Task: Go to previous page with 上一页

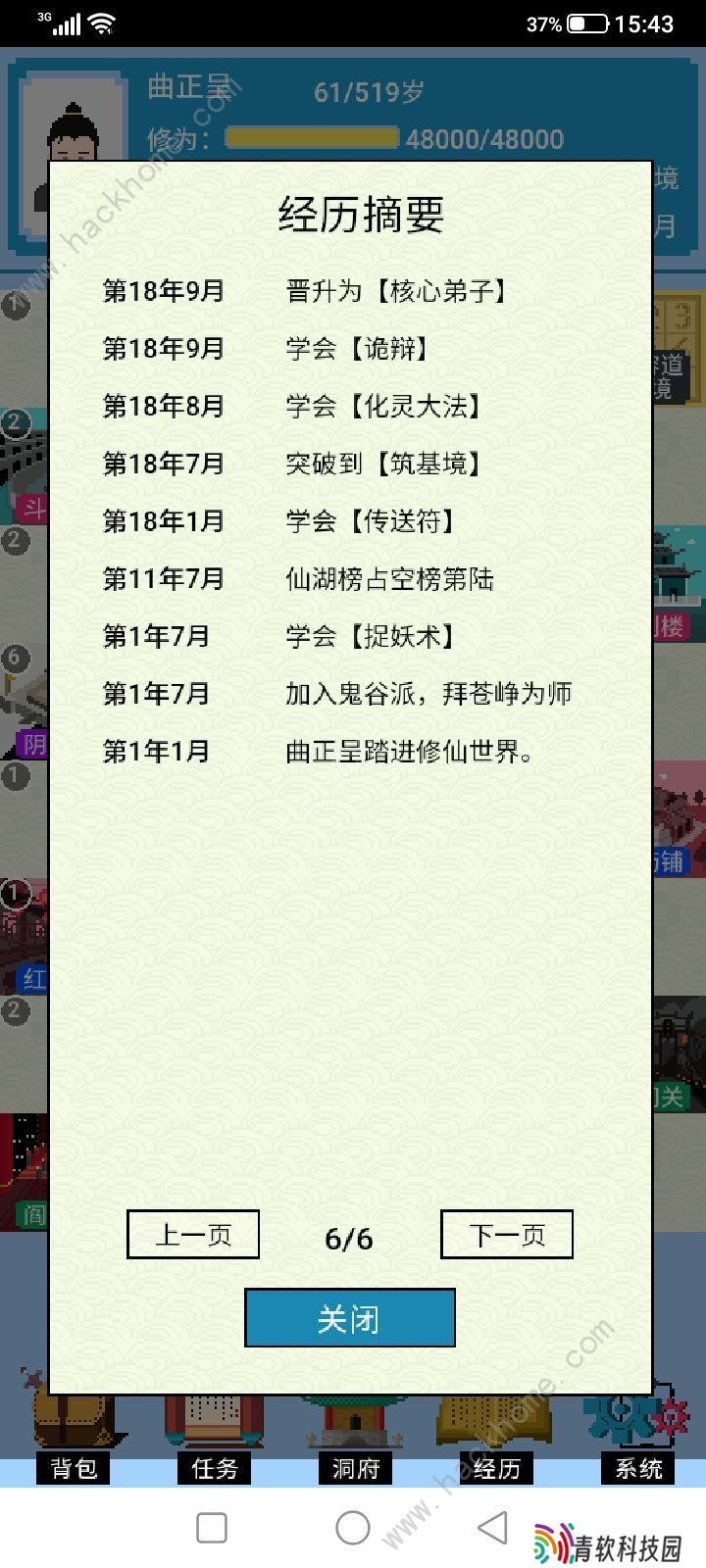Action: (x=193, y=1235)
